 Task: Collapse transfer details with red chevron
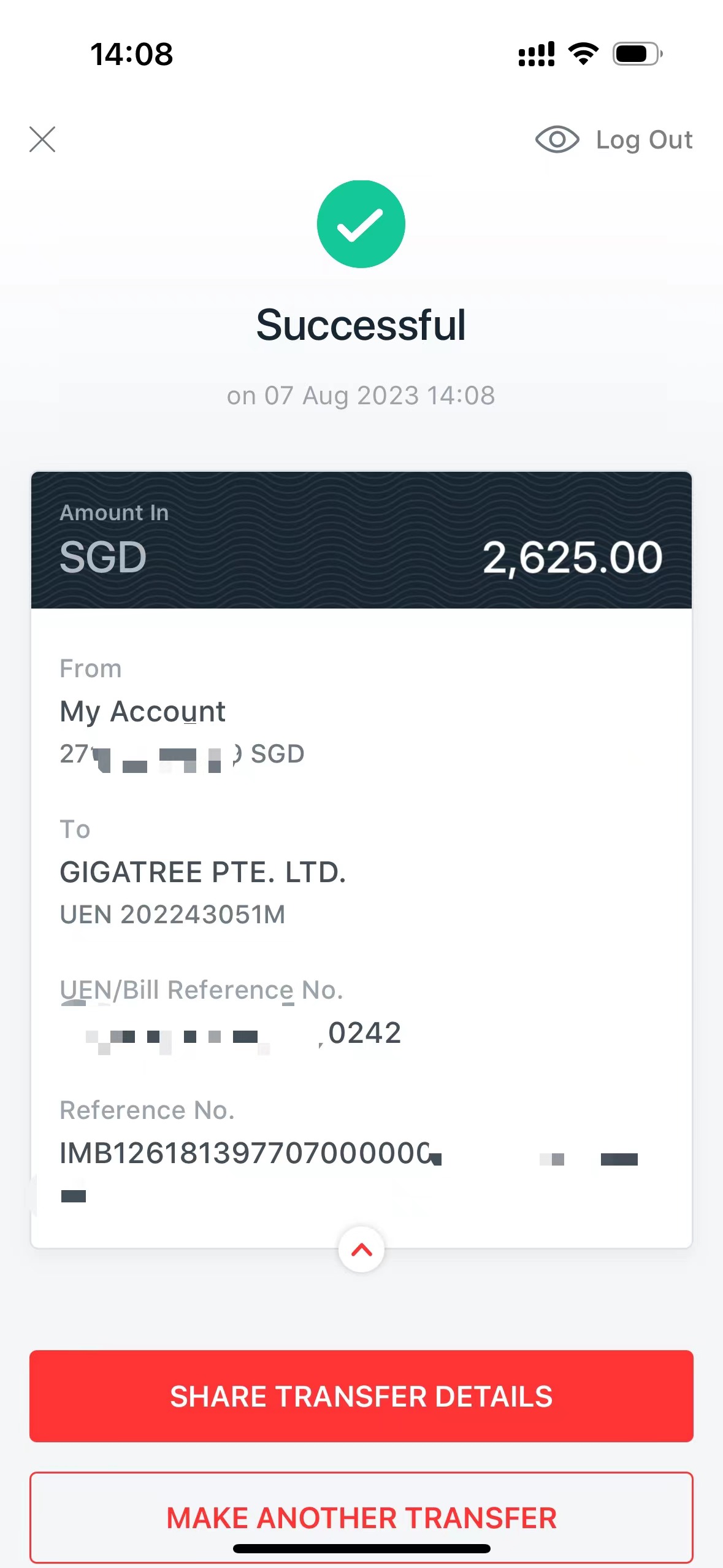[362, 1249]
